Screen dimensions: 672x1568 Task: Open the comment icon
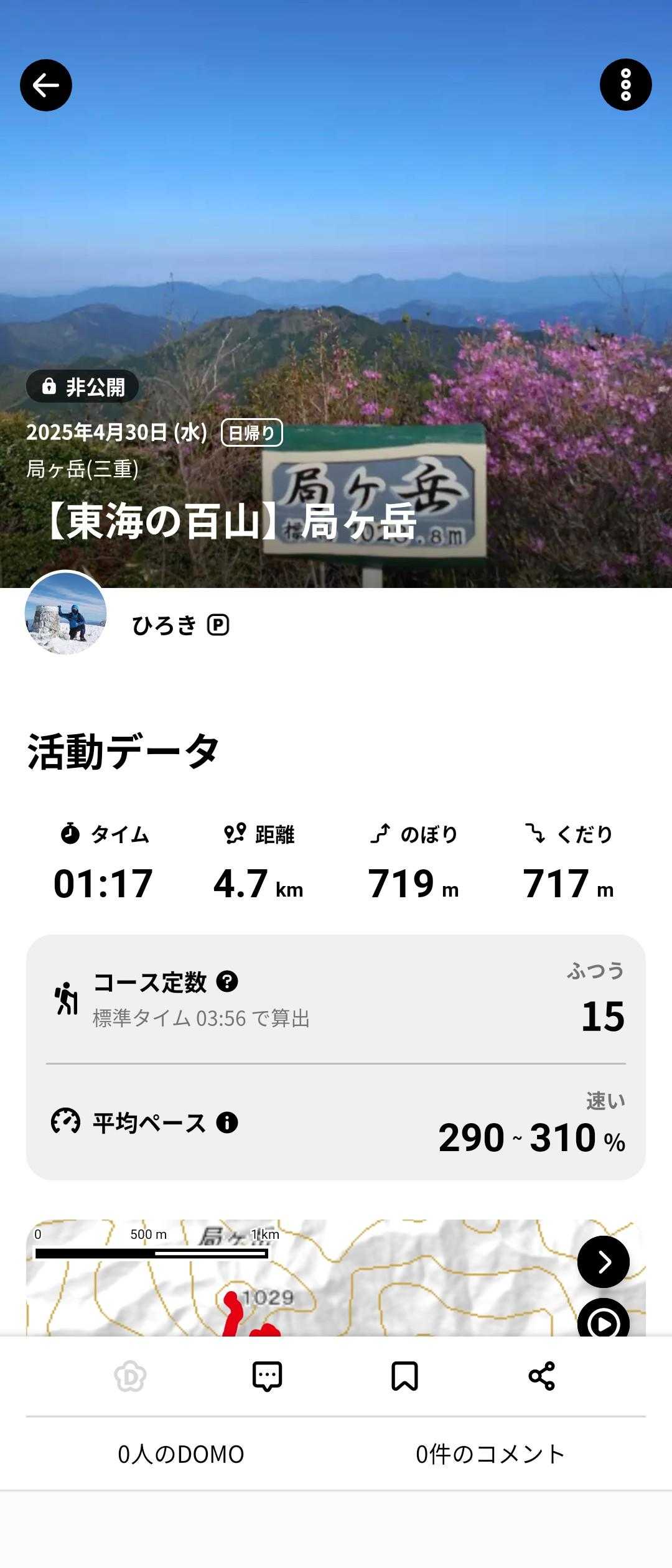coord(268,1376)
